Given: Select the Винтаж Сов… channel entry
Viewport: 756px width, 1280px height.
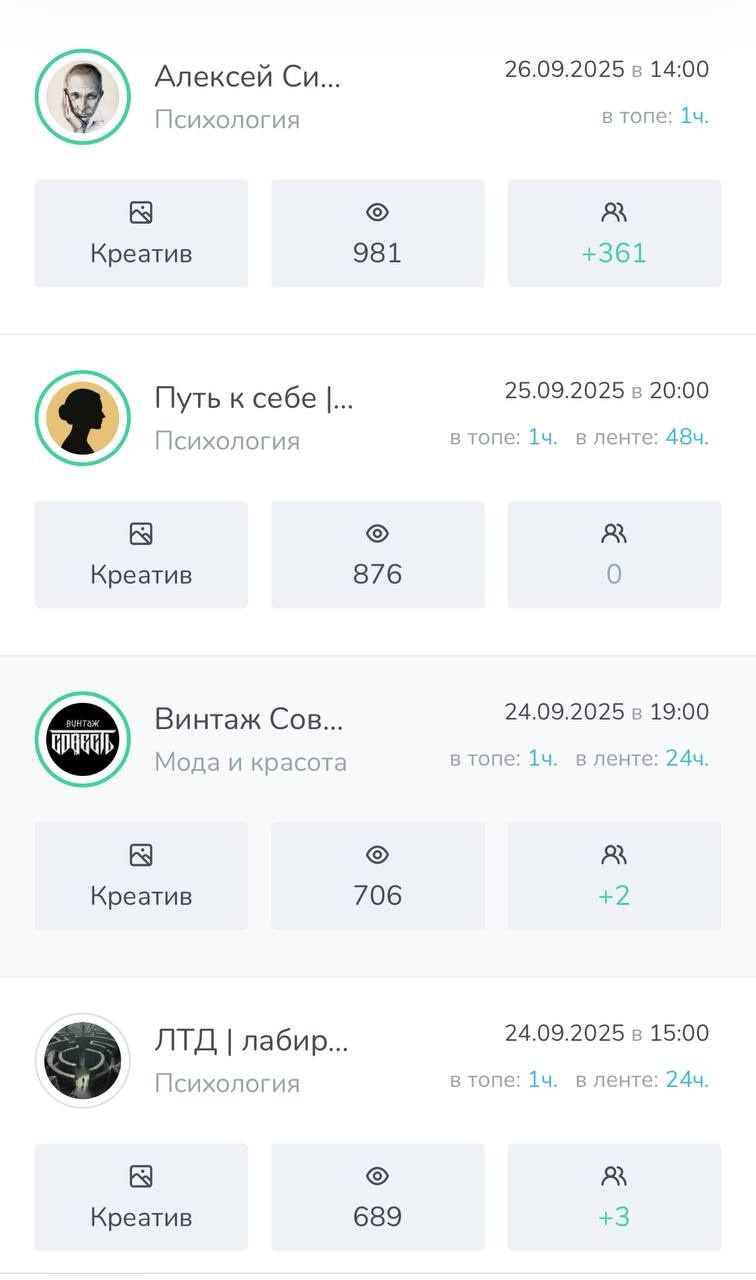Looking at the screenshot, I should [248, 719].
